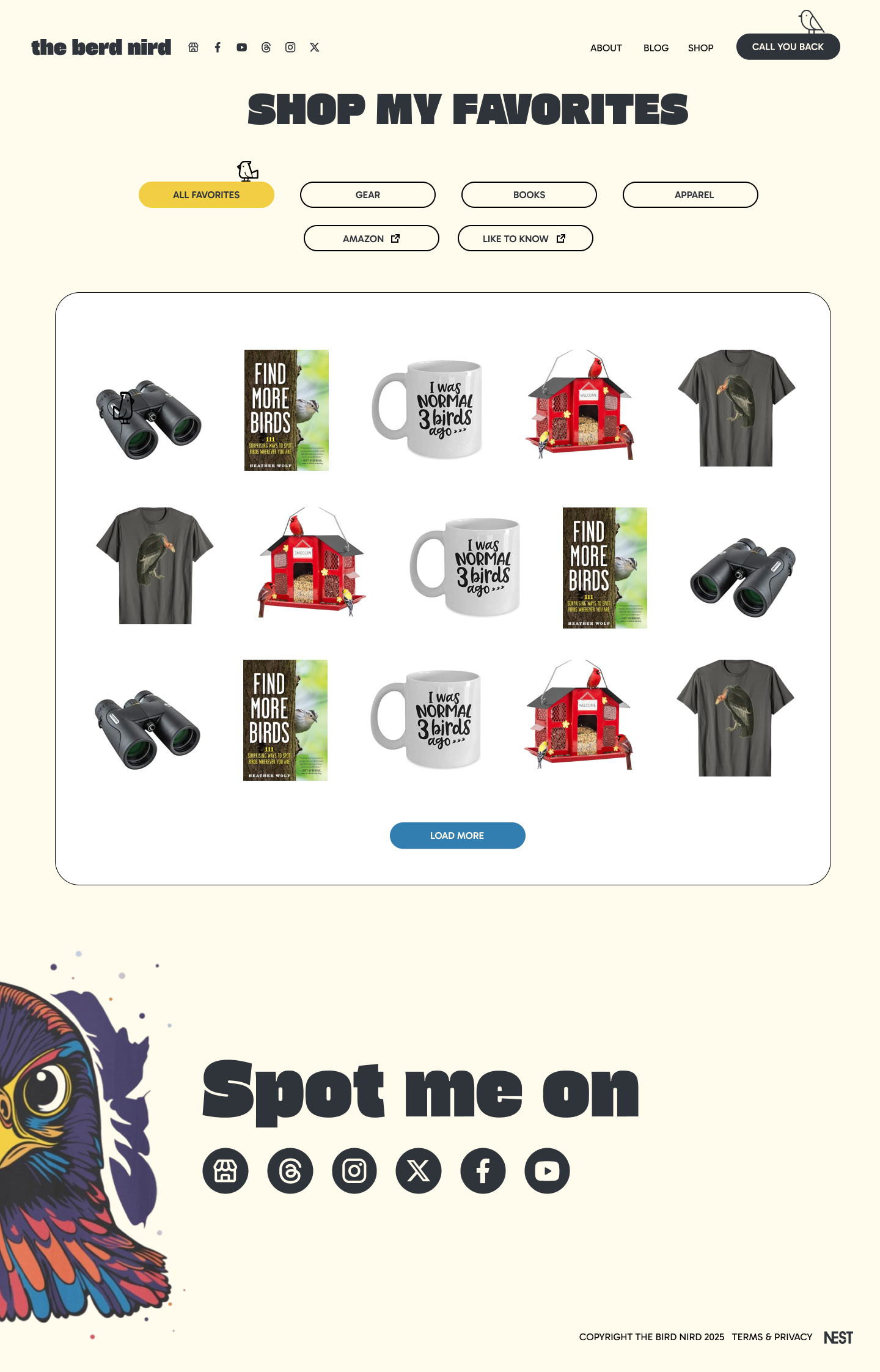Open the X icon under Spot me on

419,1171
